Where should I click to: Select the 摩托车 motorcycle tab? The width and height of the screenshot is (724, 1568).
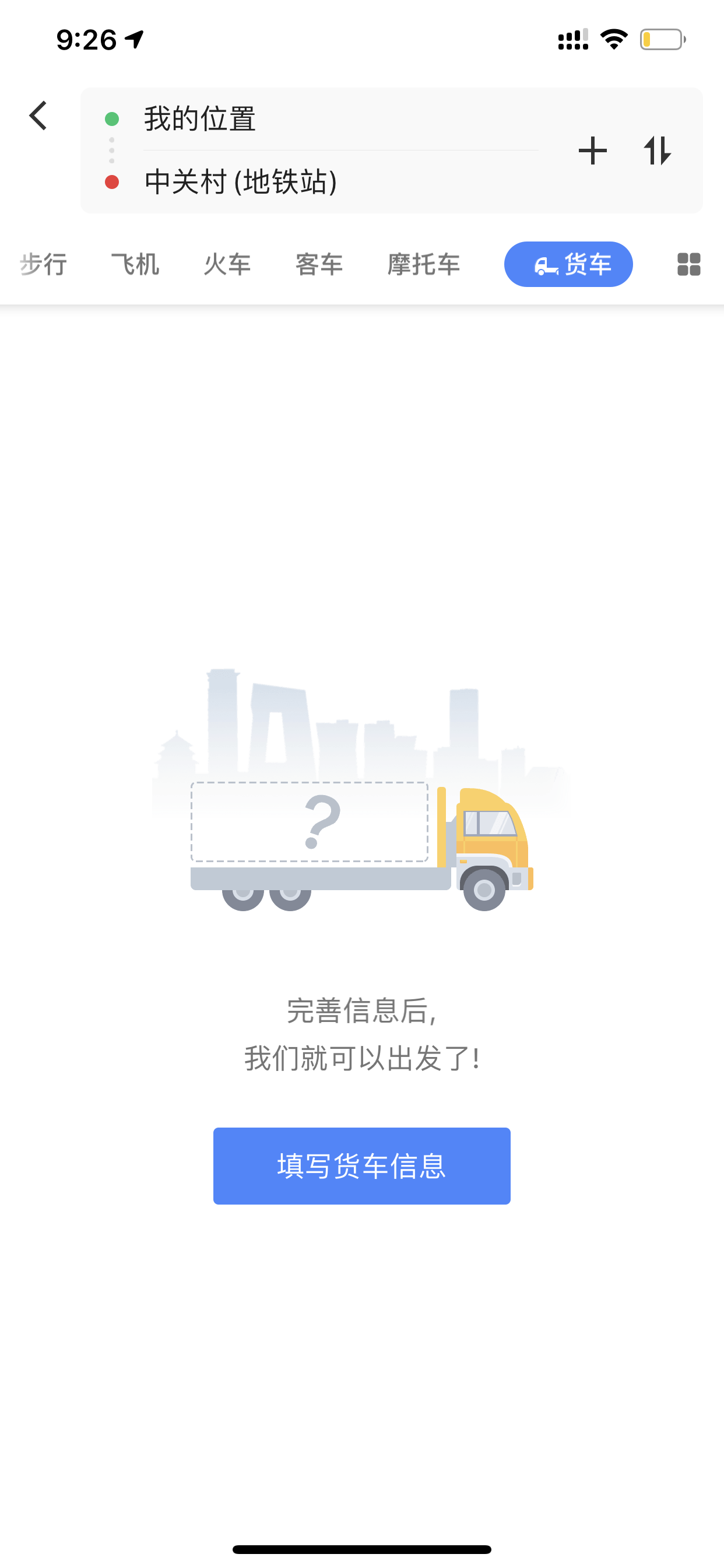click(x=424, y=264)
